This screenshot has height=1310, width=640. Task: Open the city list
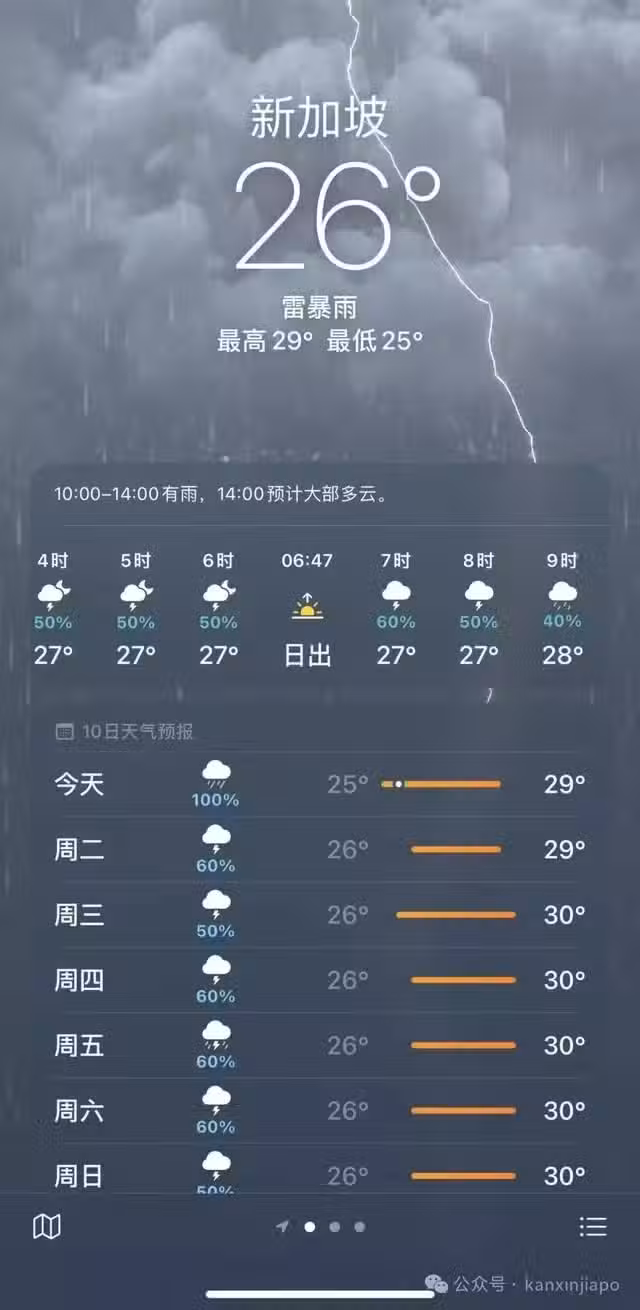pyautogui.click(x=592, y=1226)
